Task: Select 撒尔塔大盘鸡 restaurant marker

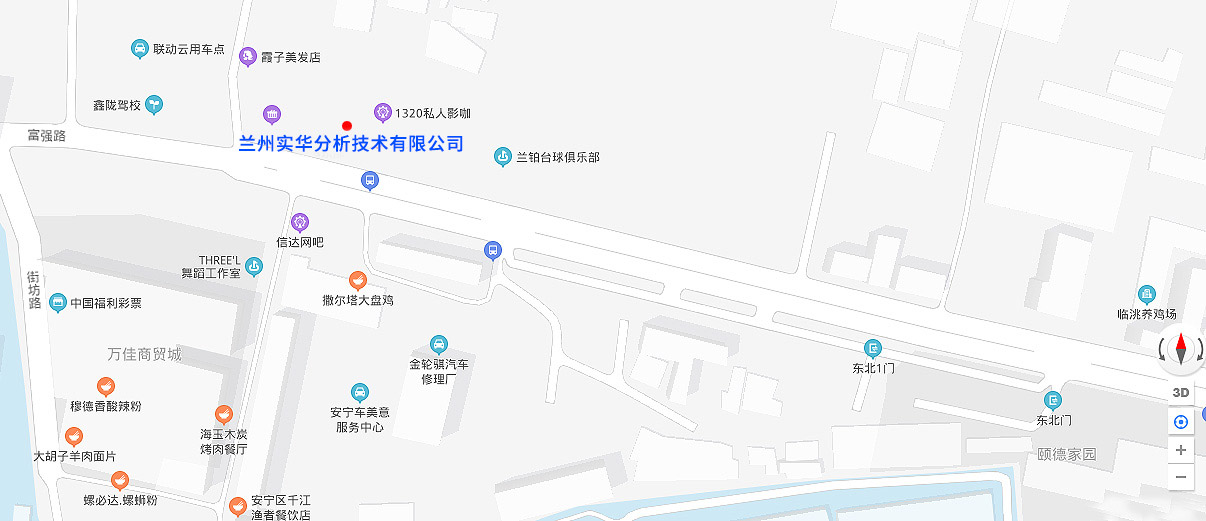Action: [x=357, y=282]
